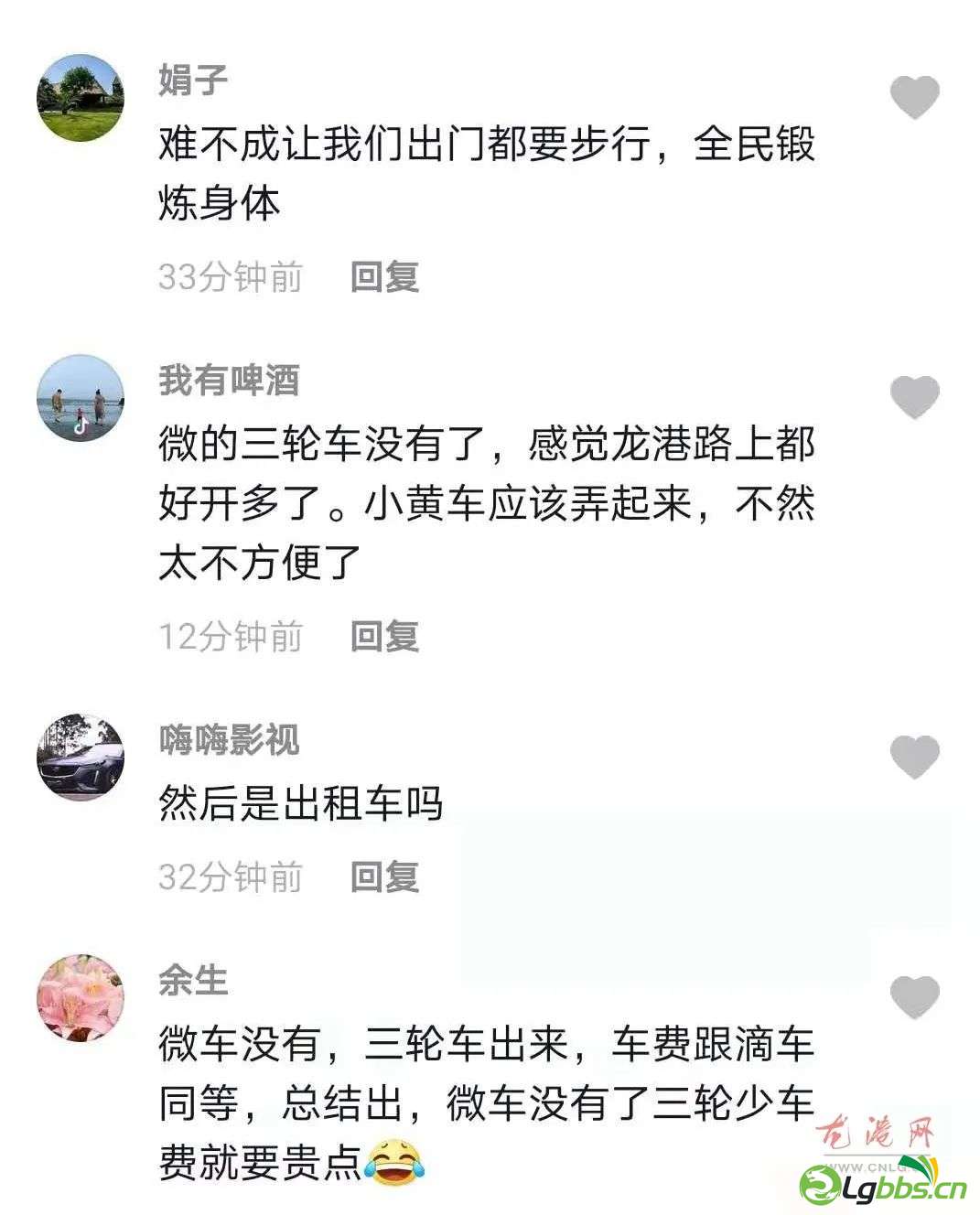Open 余生's profile avatar
The width and height of the screenshot is (980, 1215).
[81, 998]
